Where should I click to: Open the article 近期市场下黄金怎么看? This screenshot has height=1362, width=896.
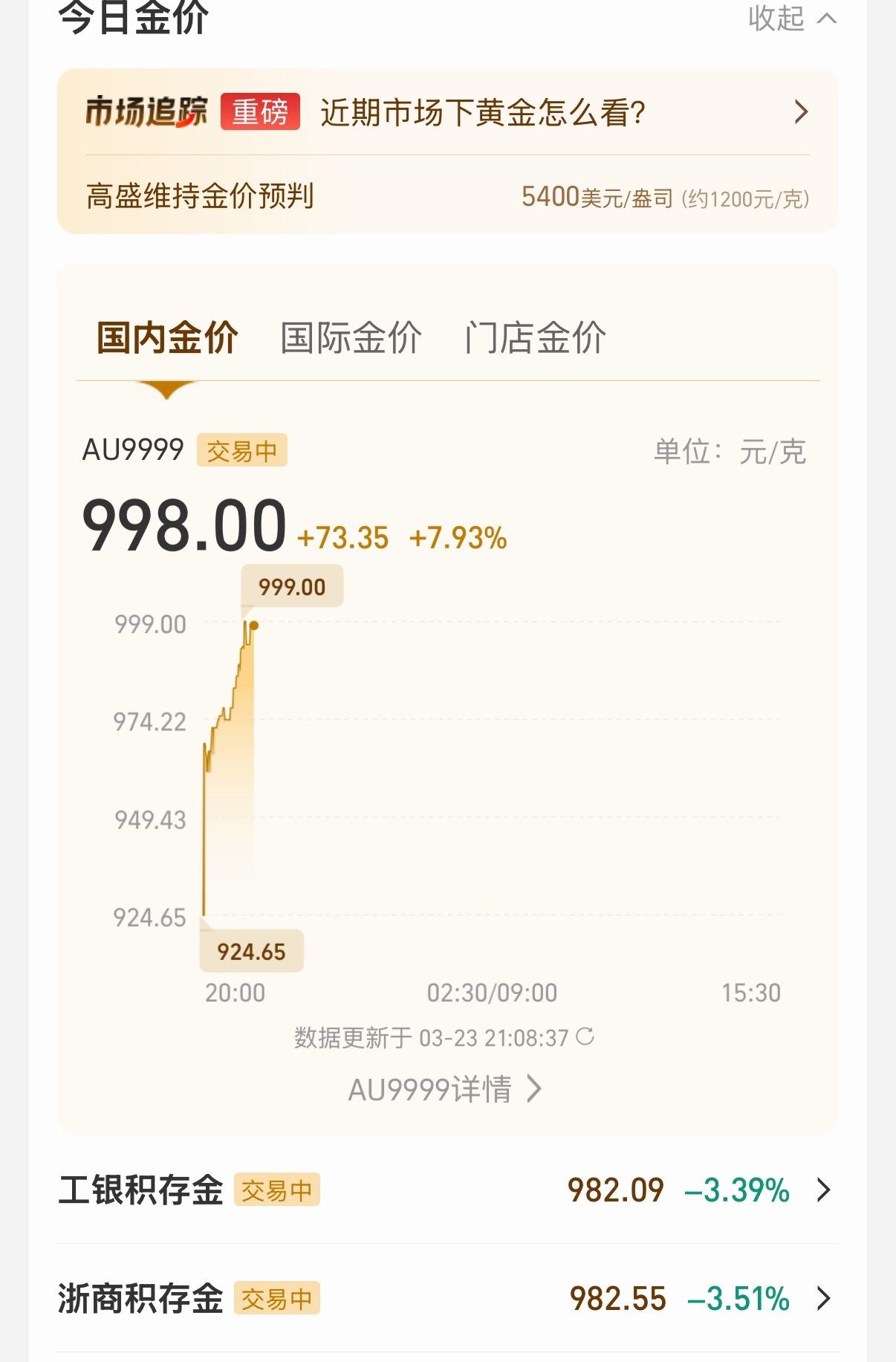point(483,113)
